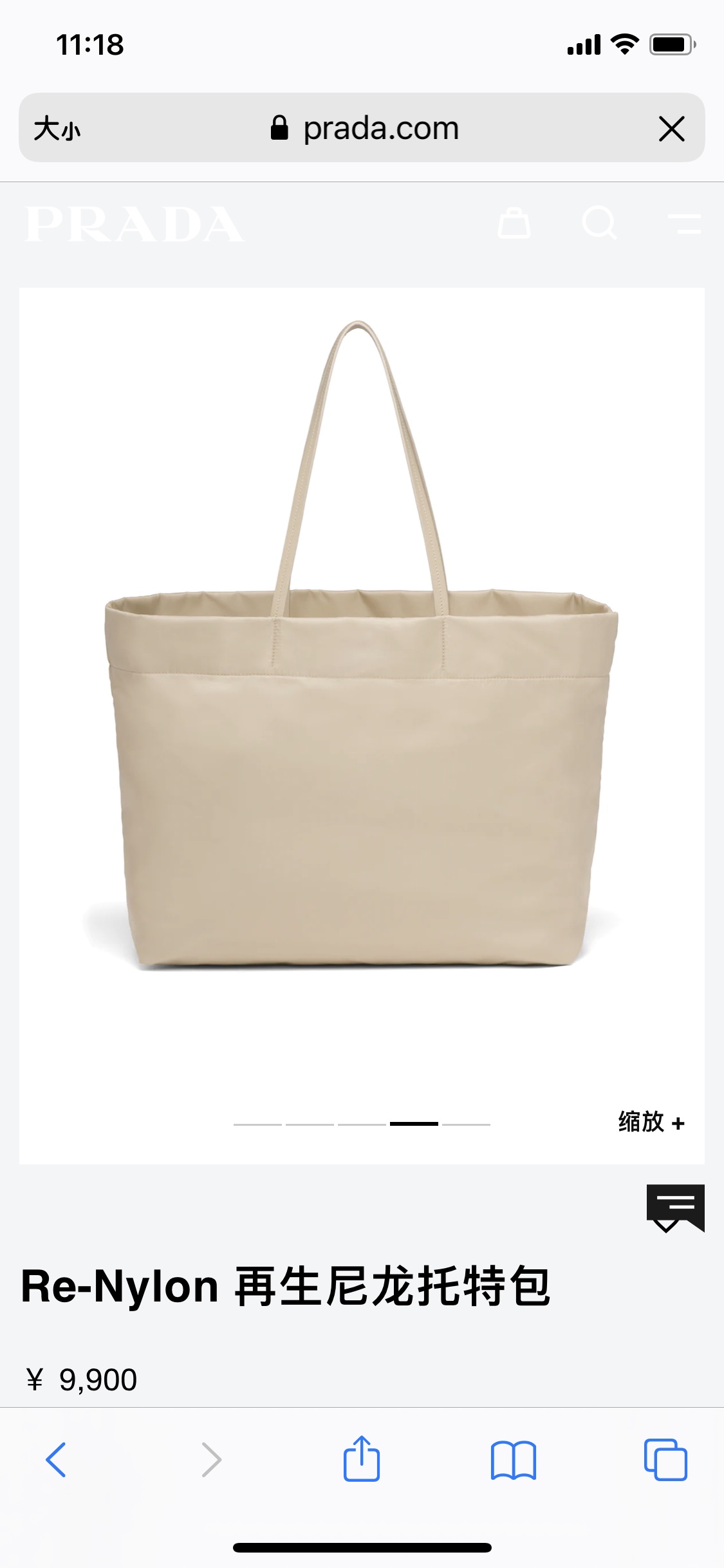Open the Prada site search

pos(599,223)
